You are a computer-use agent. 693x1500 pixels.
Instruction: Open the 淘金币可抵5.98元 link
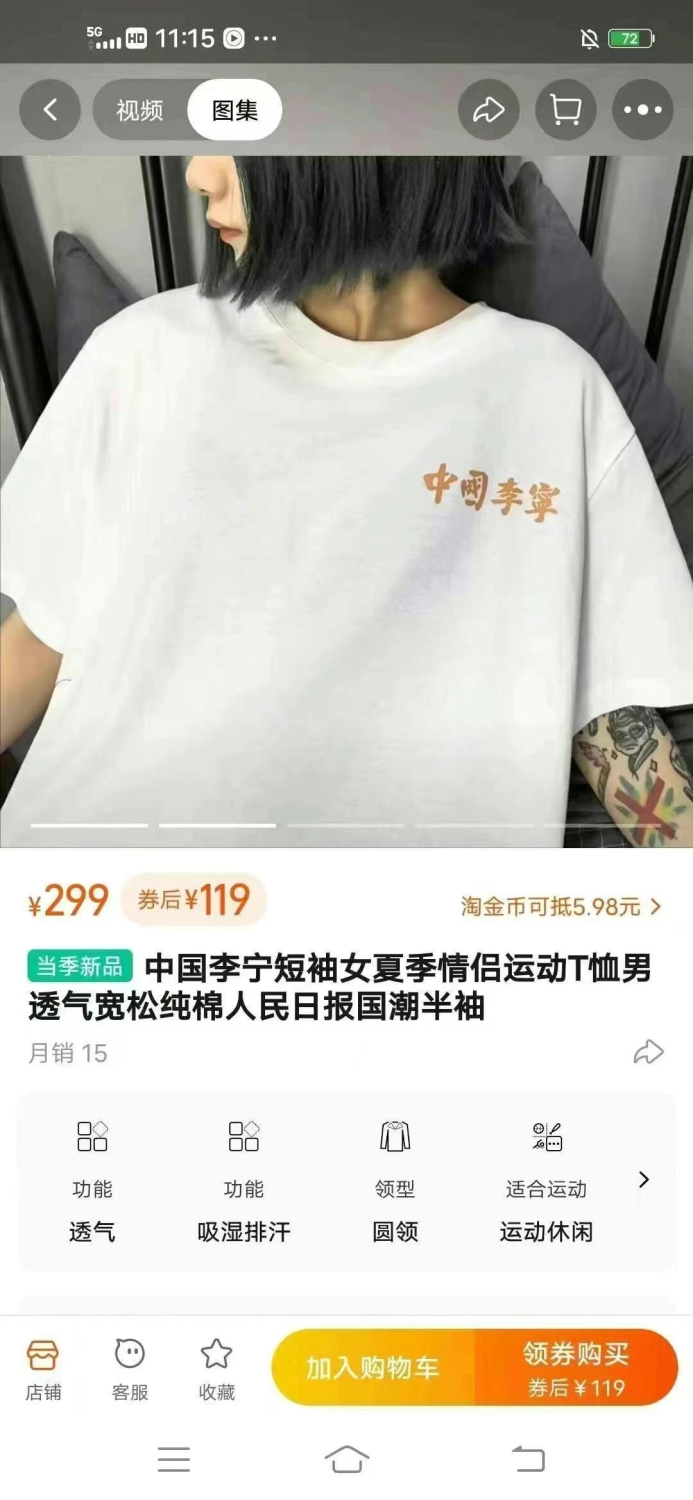[561, 907]
